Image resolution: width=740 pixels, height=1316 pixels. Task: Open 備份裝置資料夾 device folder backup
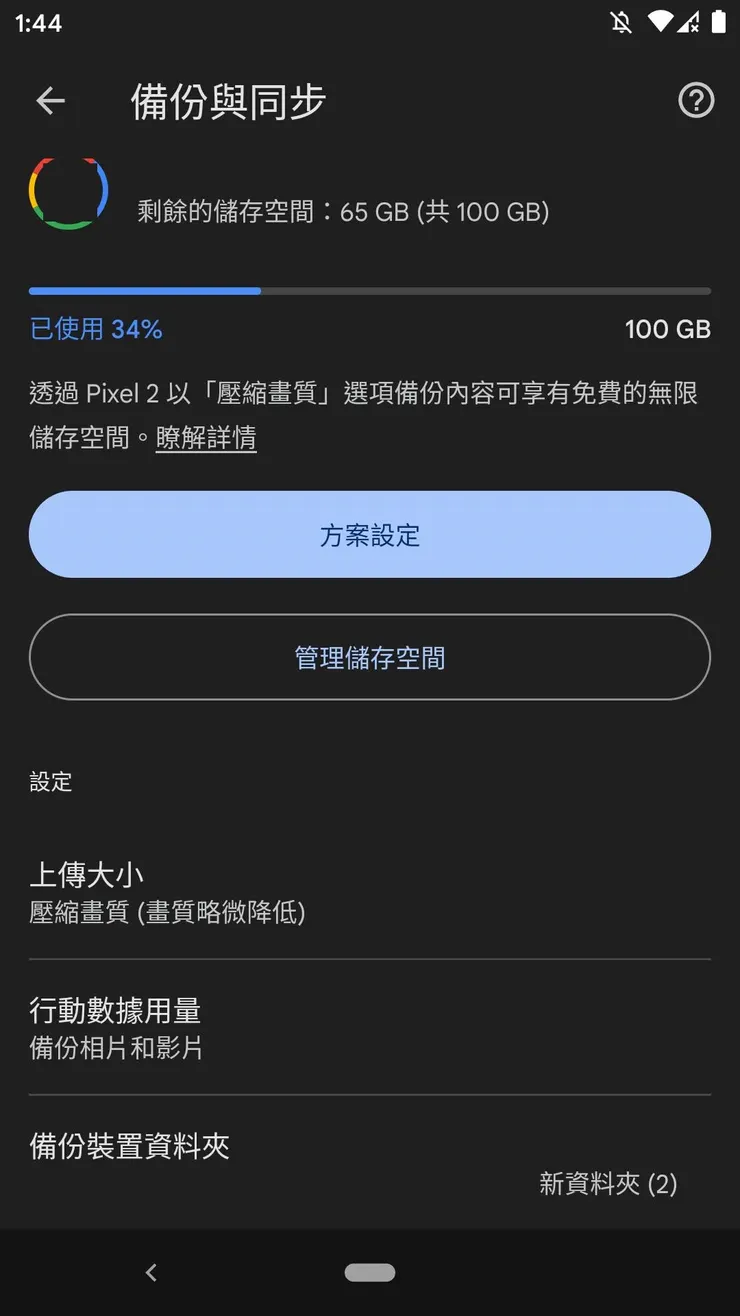coord(130,1146)
